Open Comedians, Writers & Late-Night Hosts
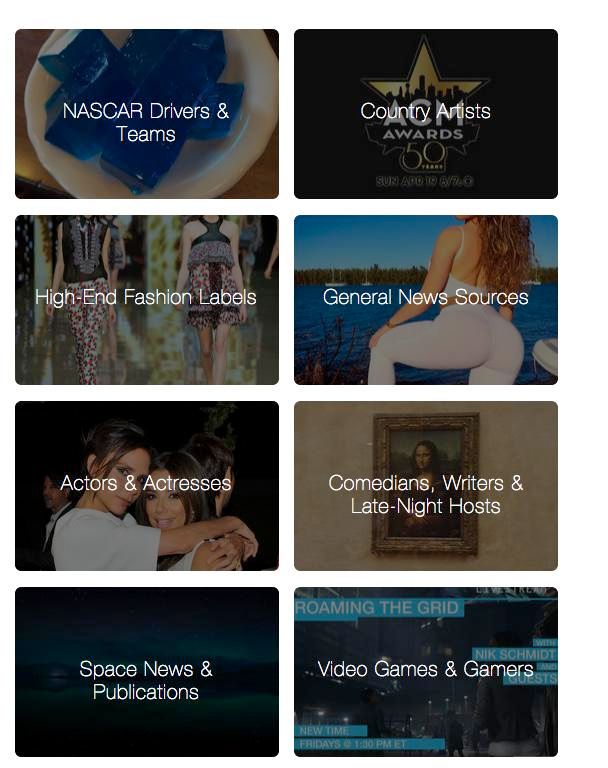 425,485
